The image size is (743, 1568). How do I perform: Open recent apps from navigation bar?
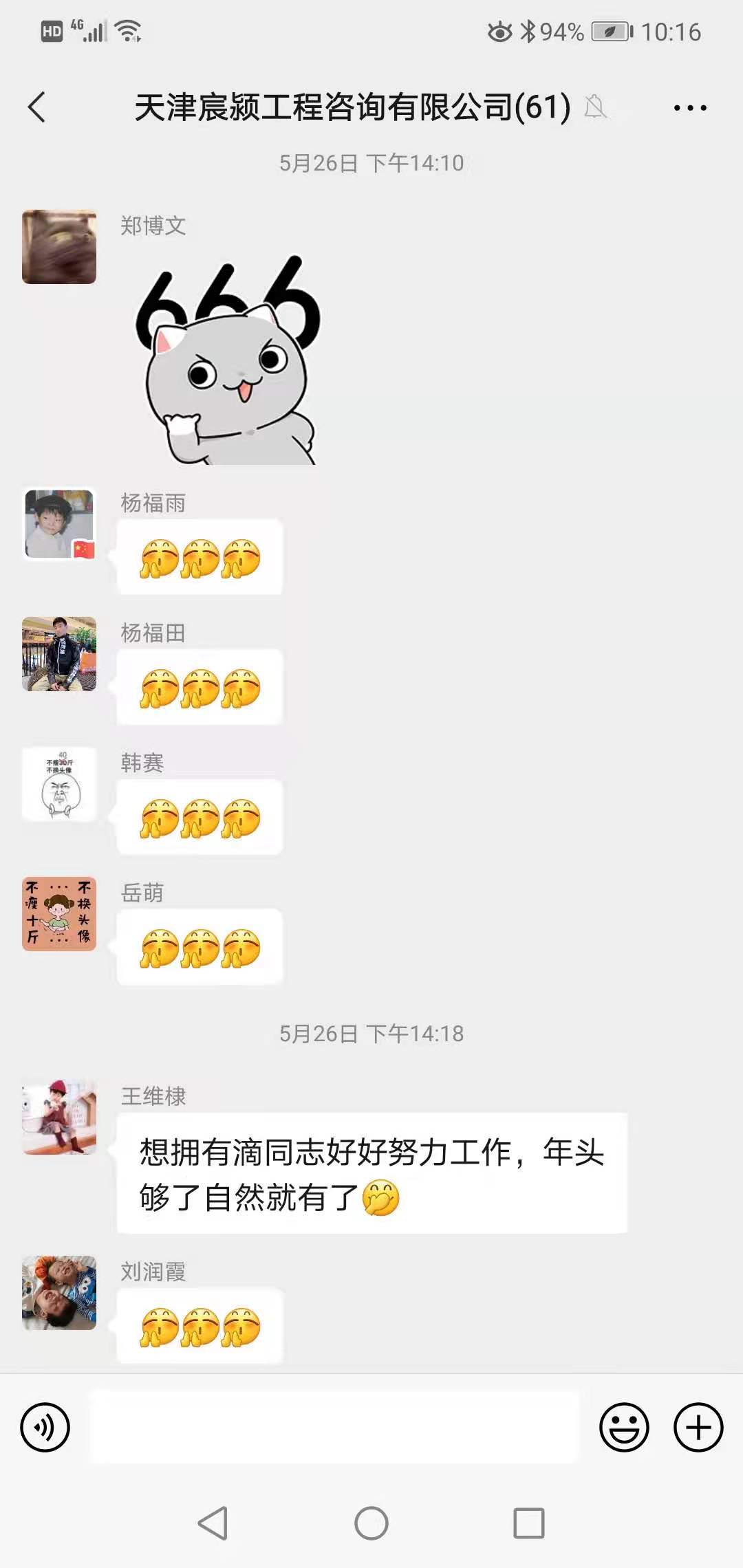click(529, 1523)
